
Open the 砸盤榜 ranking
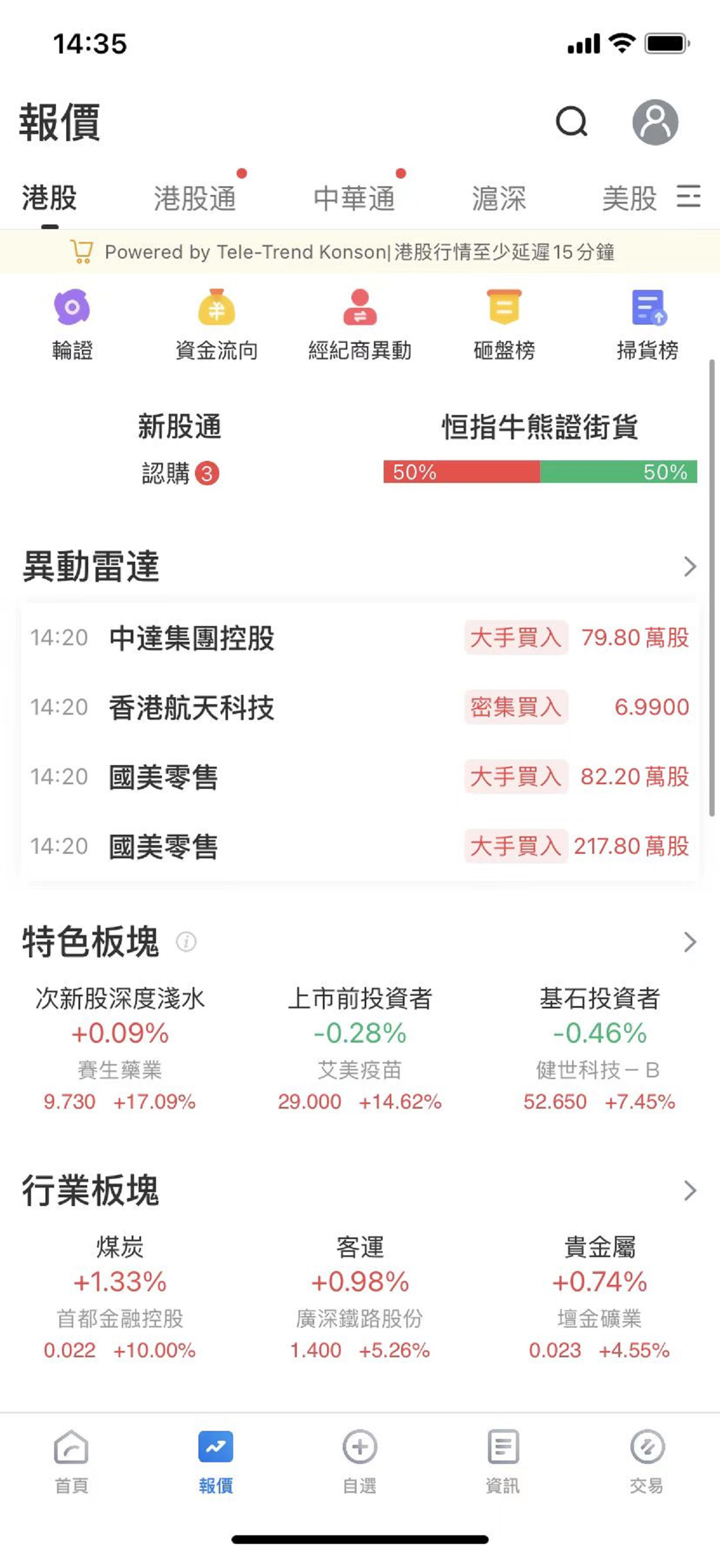pyautogui.click(x=504, y=325)
